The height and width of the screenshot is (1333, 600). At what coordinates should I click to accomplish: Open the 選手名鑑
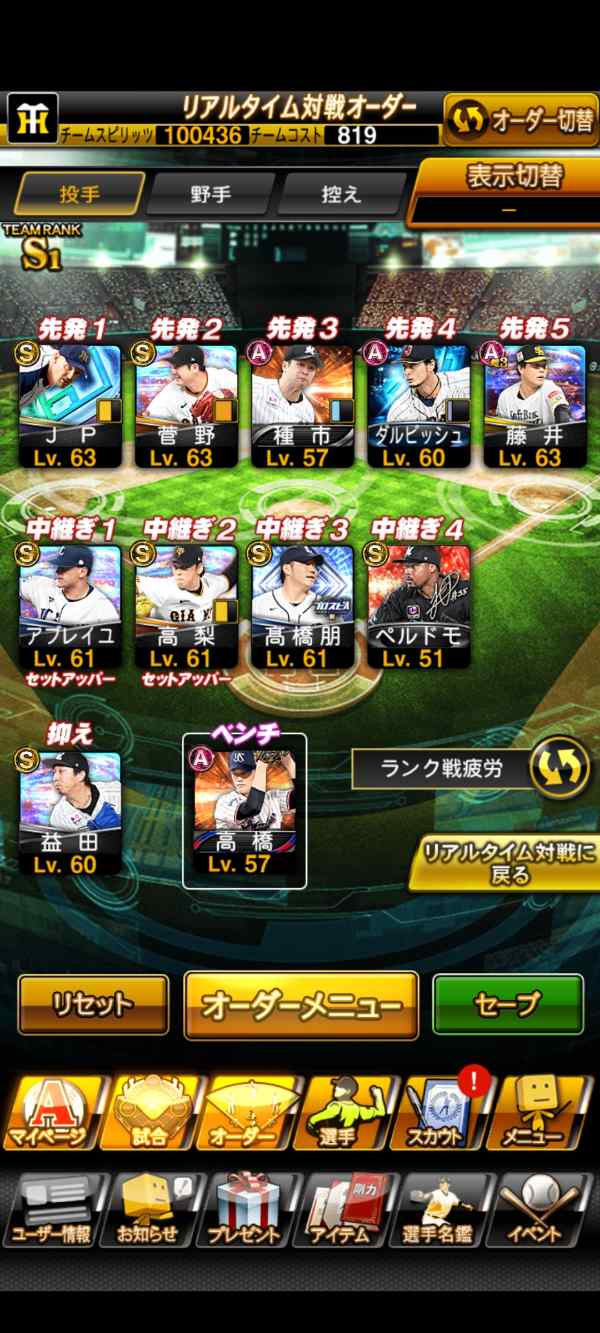(x=442, y=1210)
